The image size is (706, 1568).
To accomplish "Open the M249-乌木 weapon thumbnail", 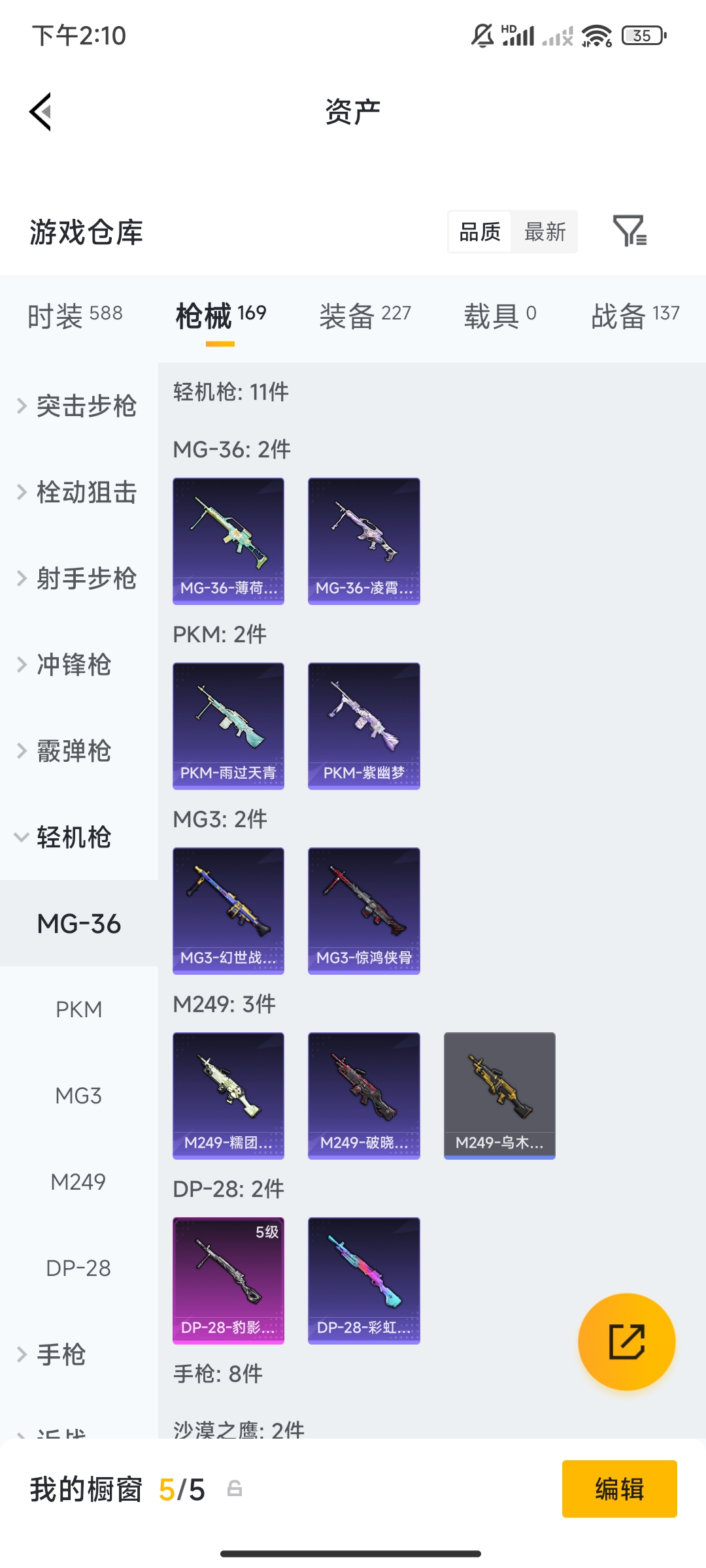I will [499, 1095].
